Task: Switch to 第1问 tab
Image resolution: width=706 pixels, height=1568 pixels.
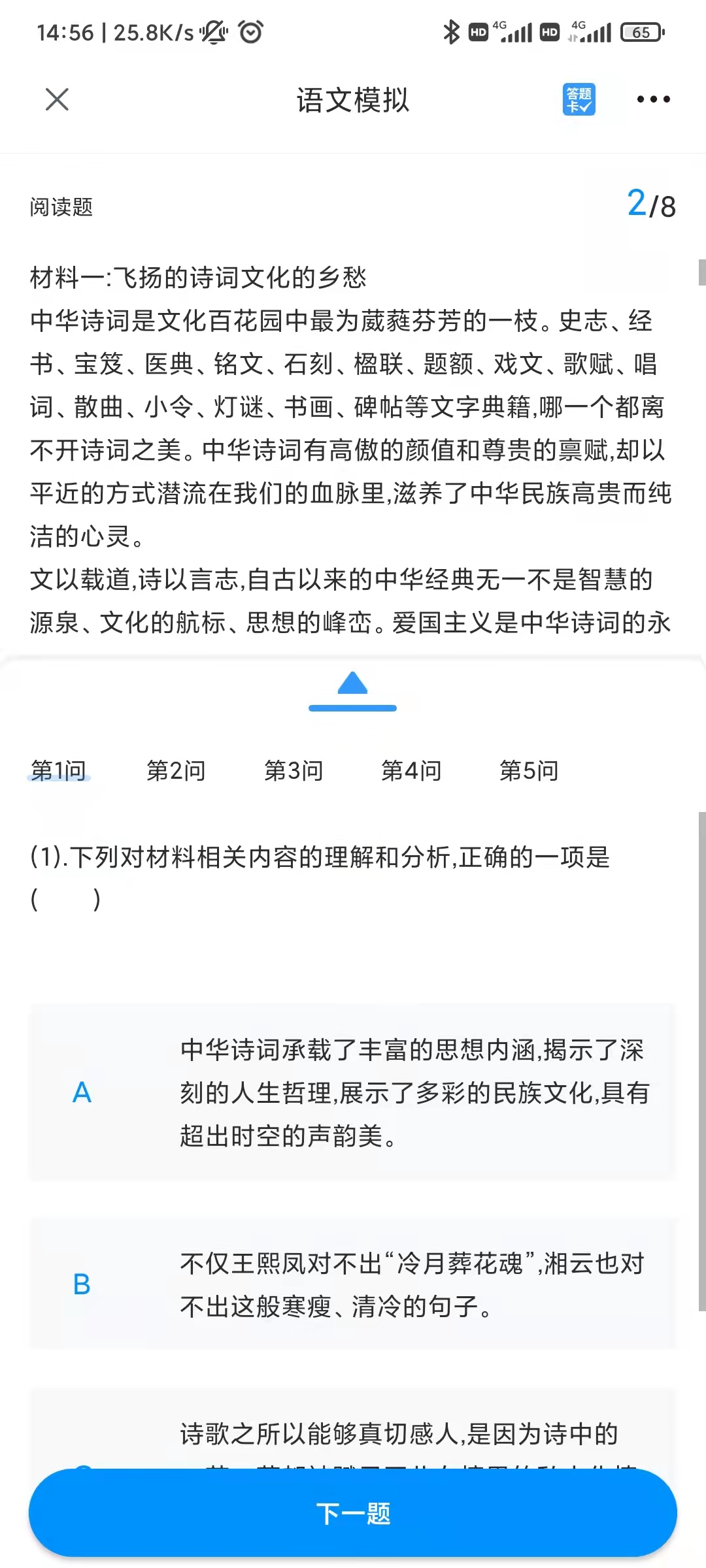Action: pos(59,771)
